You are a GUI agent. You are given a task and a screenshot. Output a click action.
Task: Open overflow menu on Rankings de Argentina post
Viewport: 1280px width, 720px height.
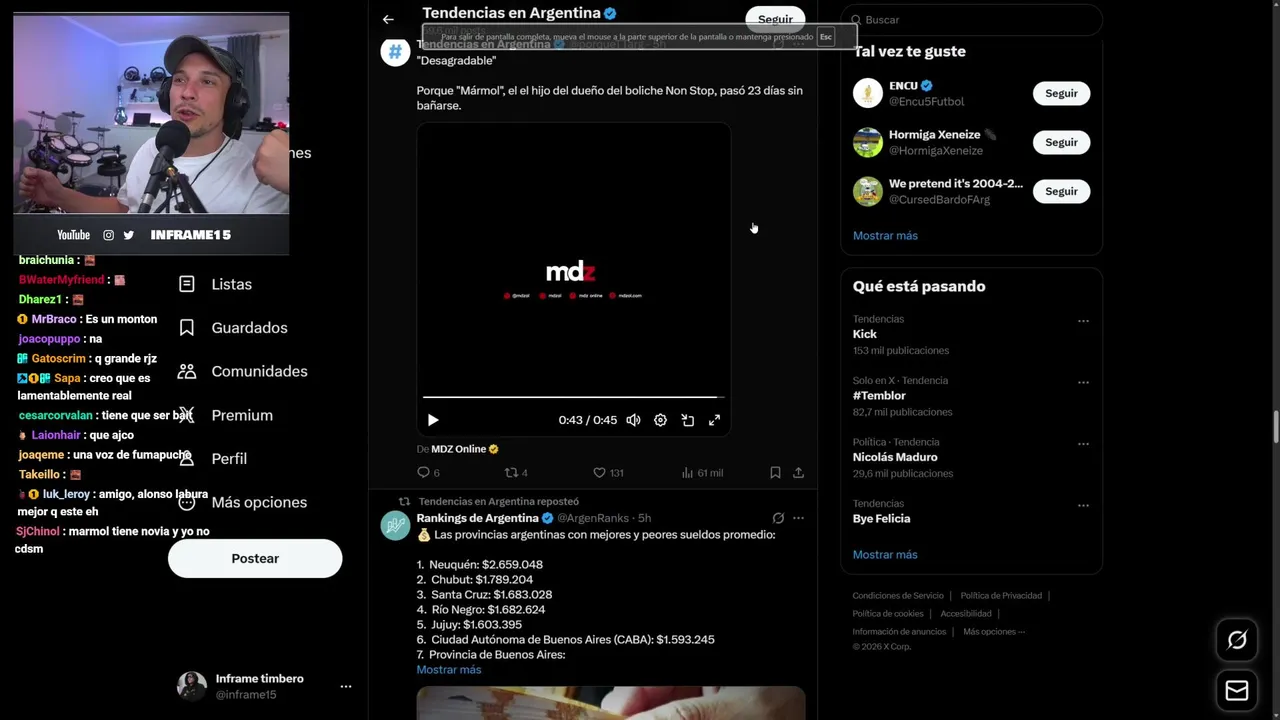(x=798, y=518)
